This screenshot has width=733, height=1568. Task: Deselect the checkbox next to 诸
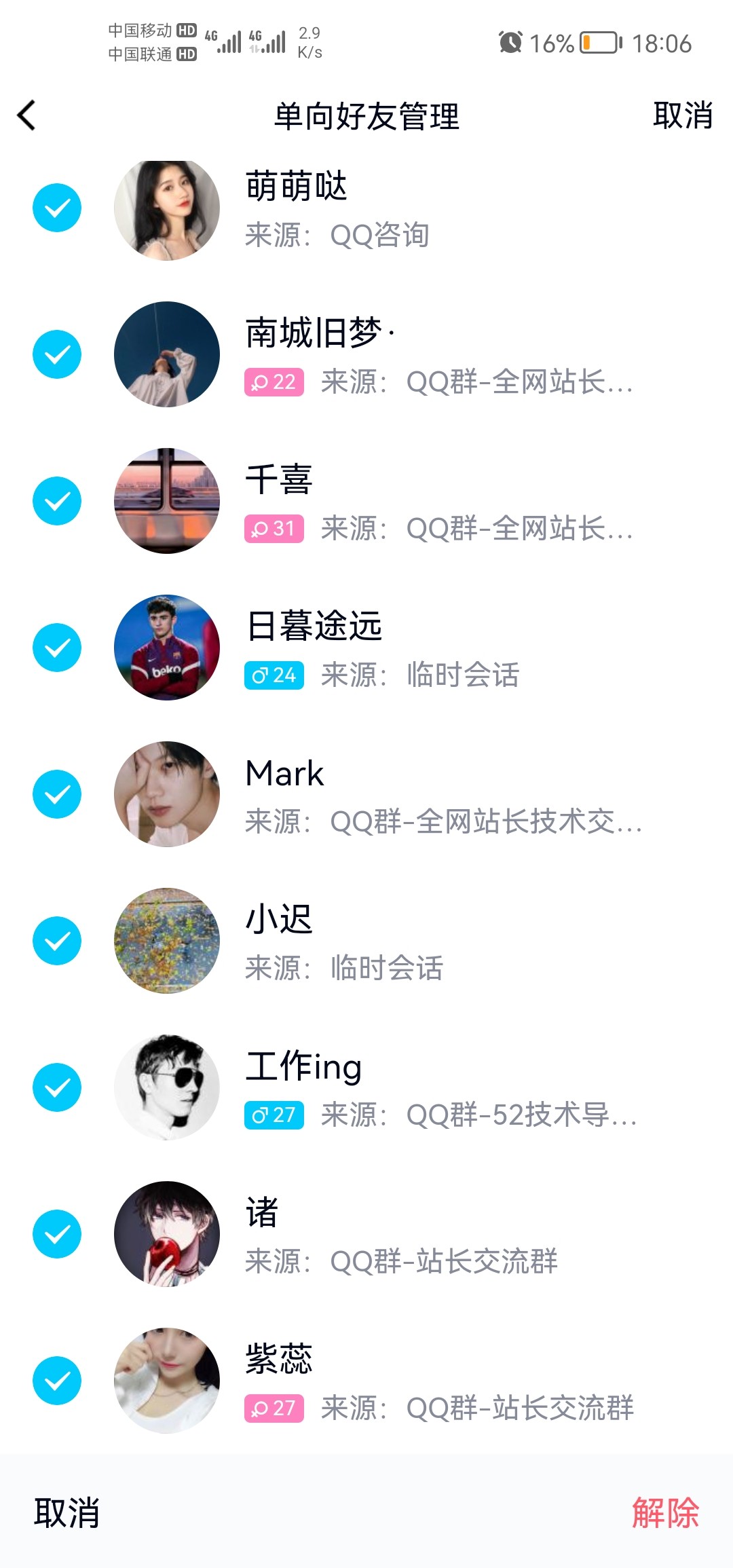pyautogui.click(x=57, y=1234)
